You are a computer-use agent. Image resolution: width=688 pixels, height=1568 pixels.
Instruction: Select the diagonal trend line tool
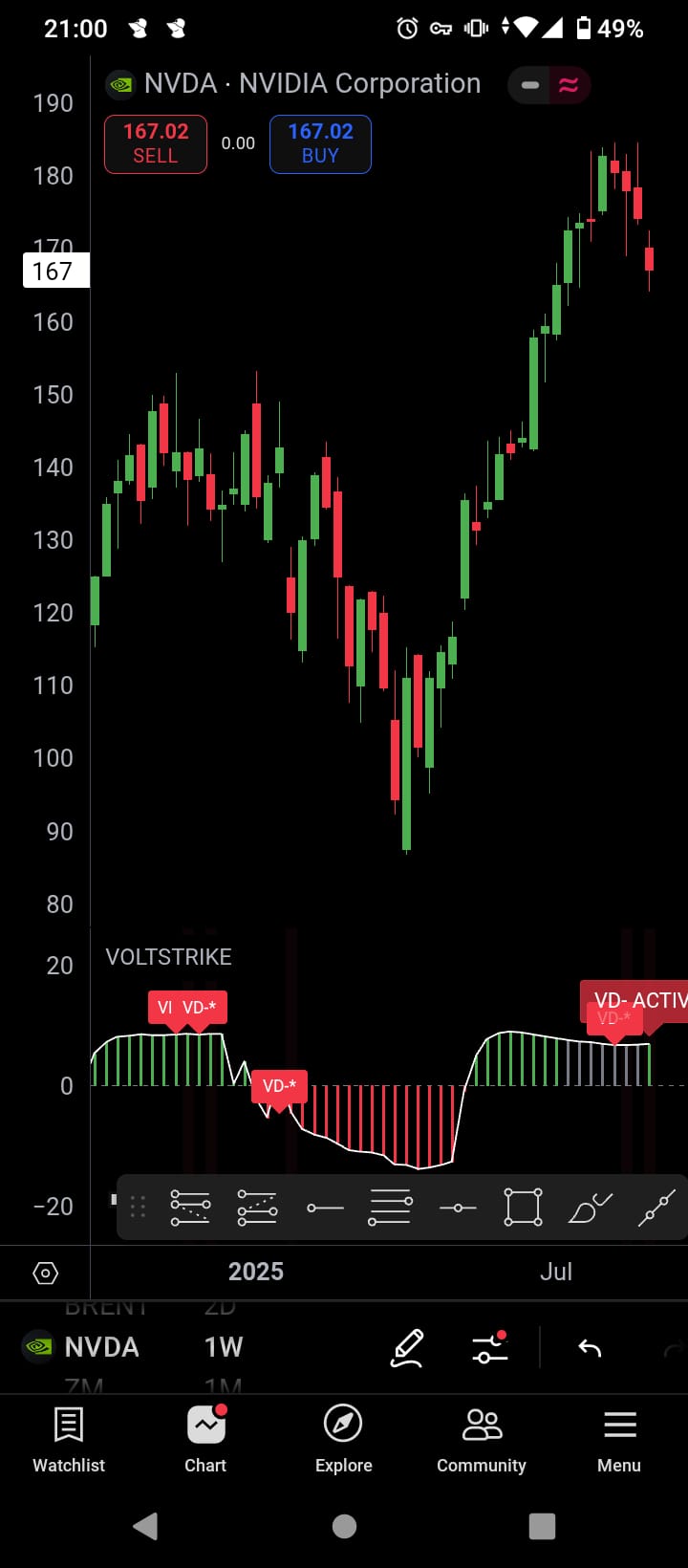click(x=657, y=1208)
